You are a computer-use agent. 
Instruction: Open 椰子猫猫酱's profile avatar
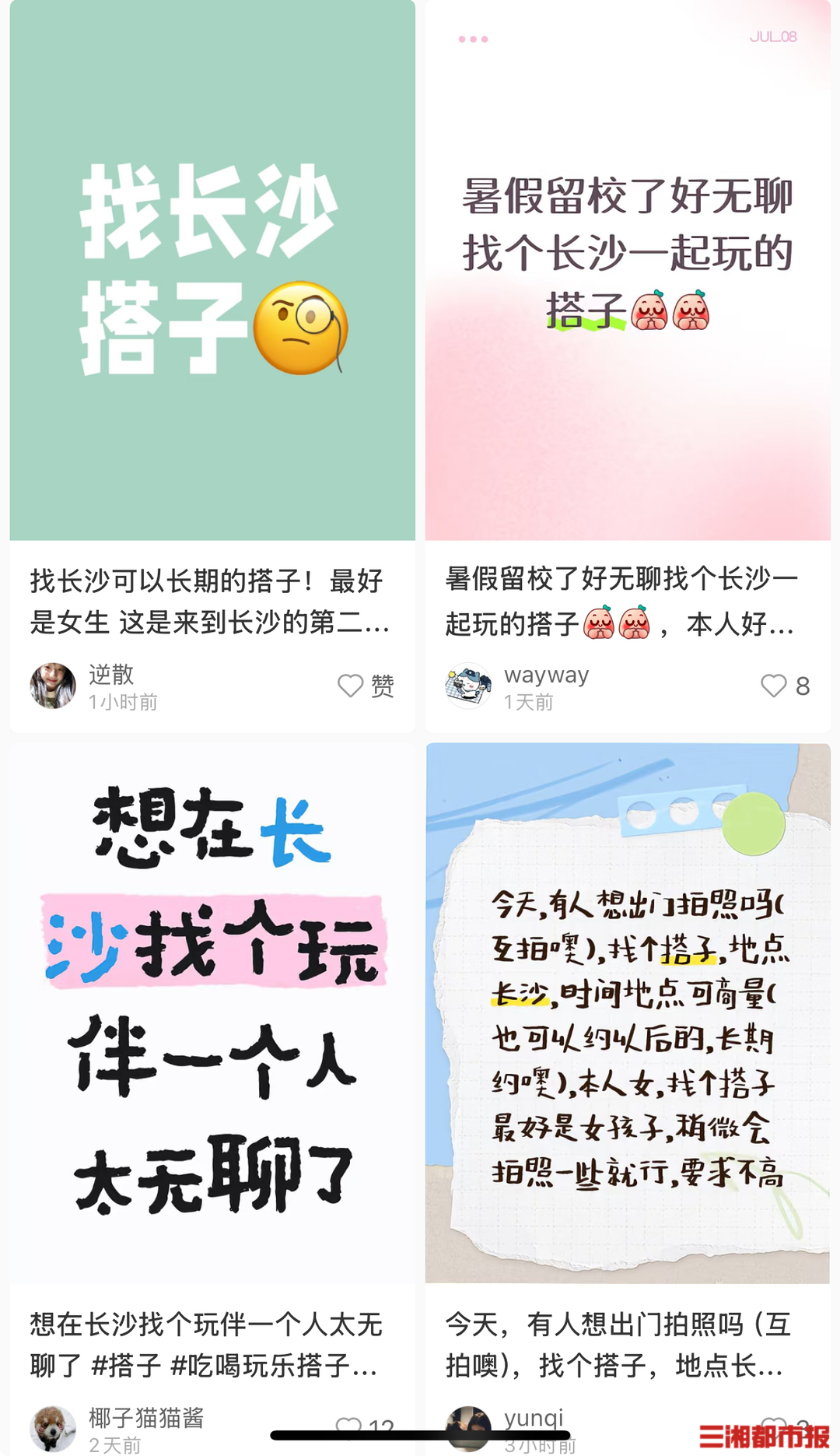point(53,1429)
